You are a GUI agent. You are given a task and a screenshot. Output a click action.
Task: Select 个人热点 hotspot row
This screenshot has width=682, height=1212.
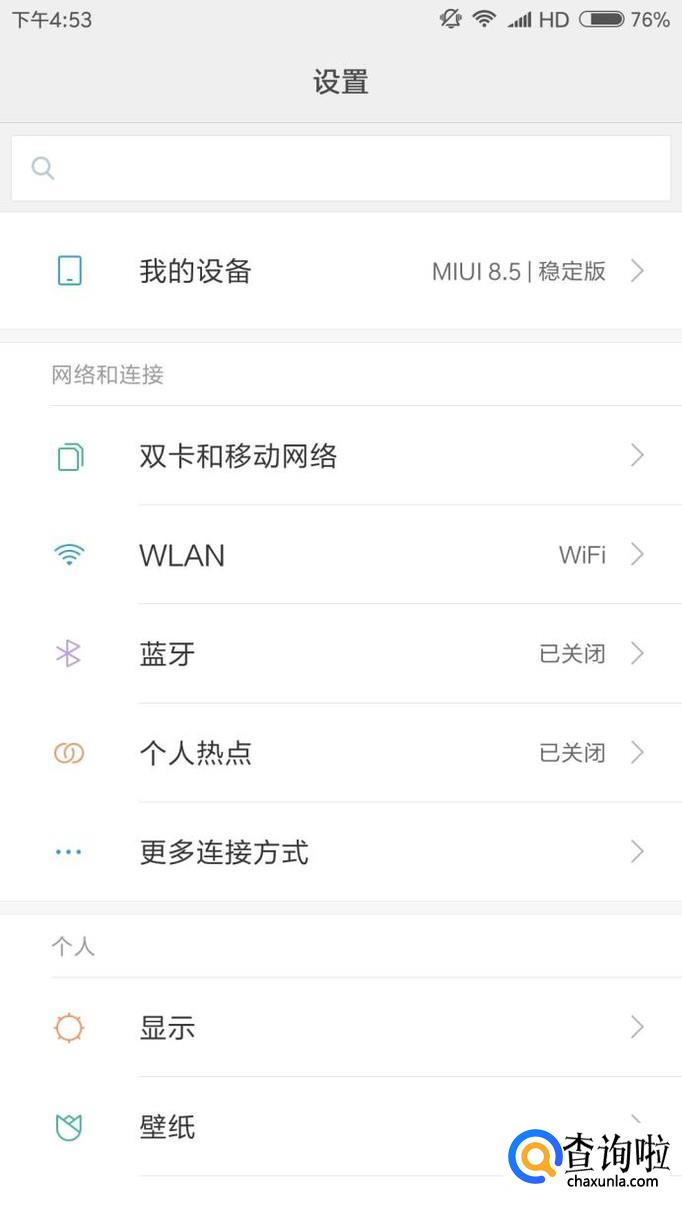tap(341, 753)
